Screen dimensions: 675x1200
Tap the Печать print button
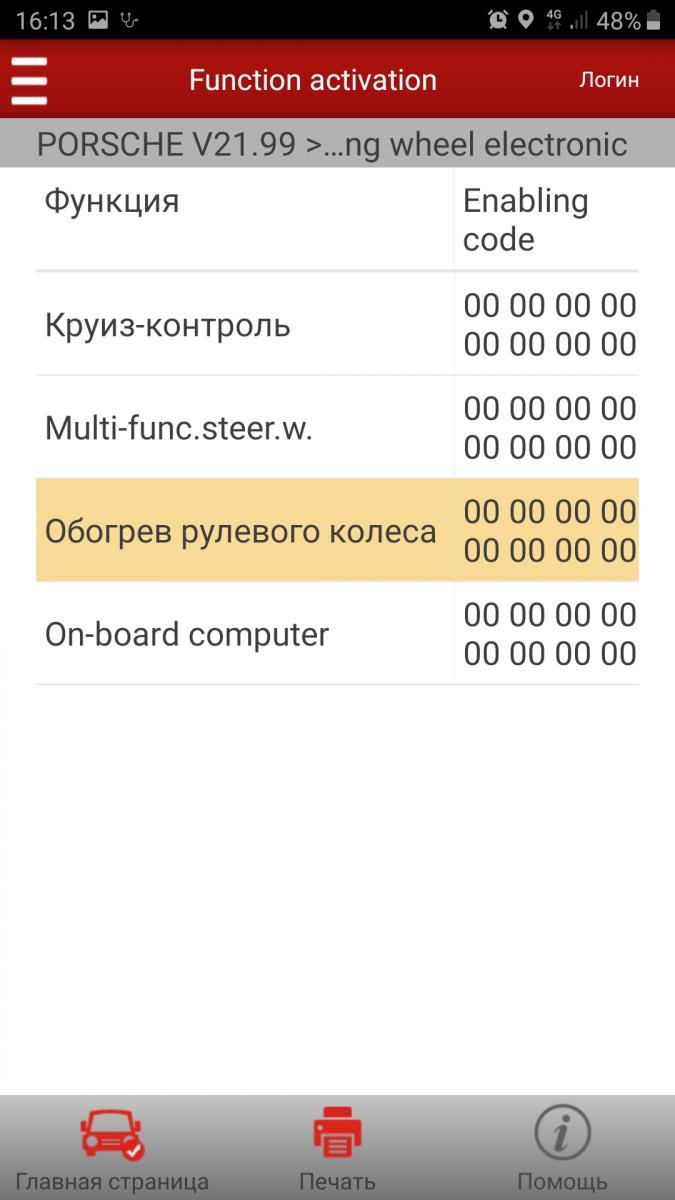337,1150
